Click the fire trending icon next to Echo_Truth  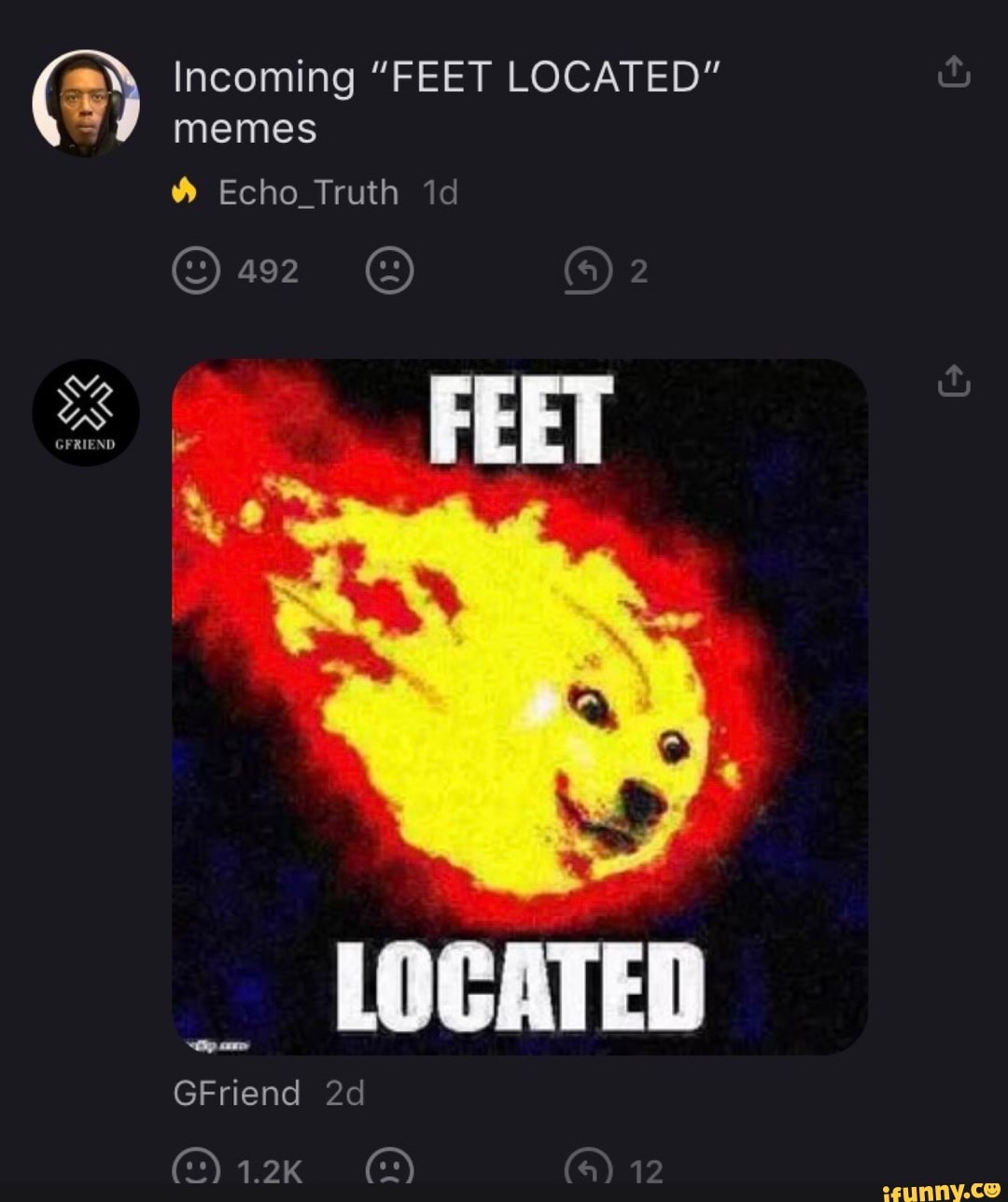pos(186,190)
